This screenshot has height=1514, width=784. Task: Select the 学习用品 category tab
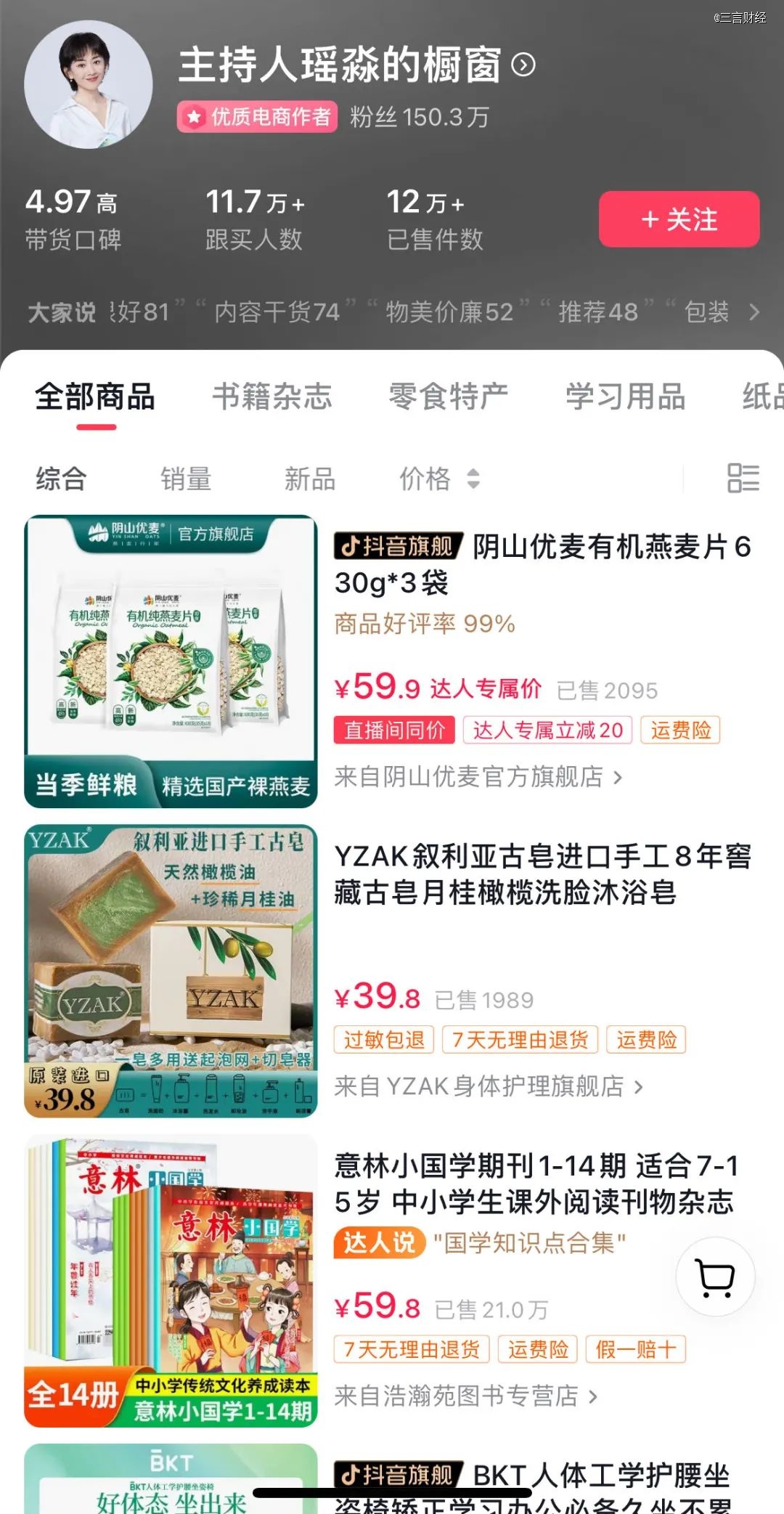point(625,397)
